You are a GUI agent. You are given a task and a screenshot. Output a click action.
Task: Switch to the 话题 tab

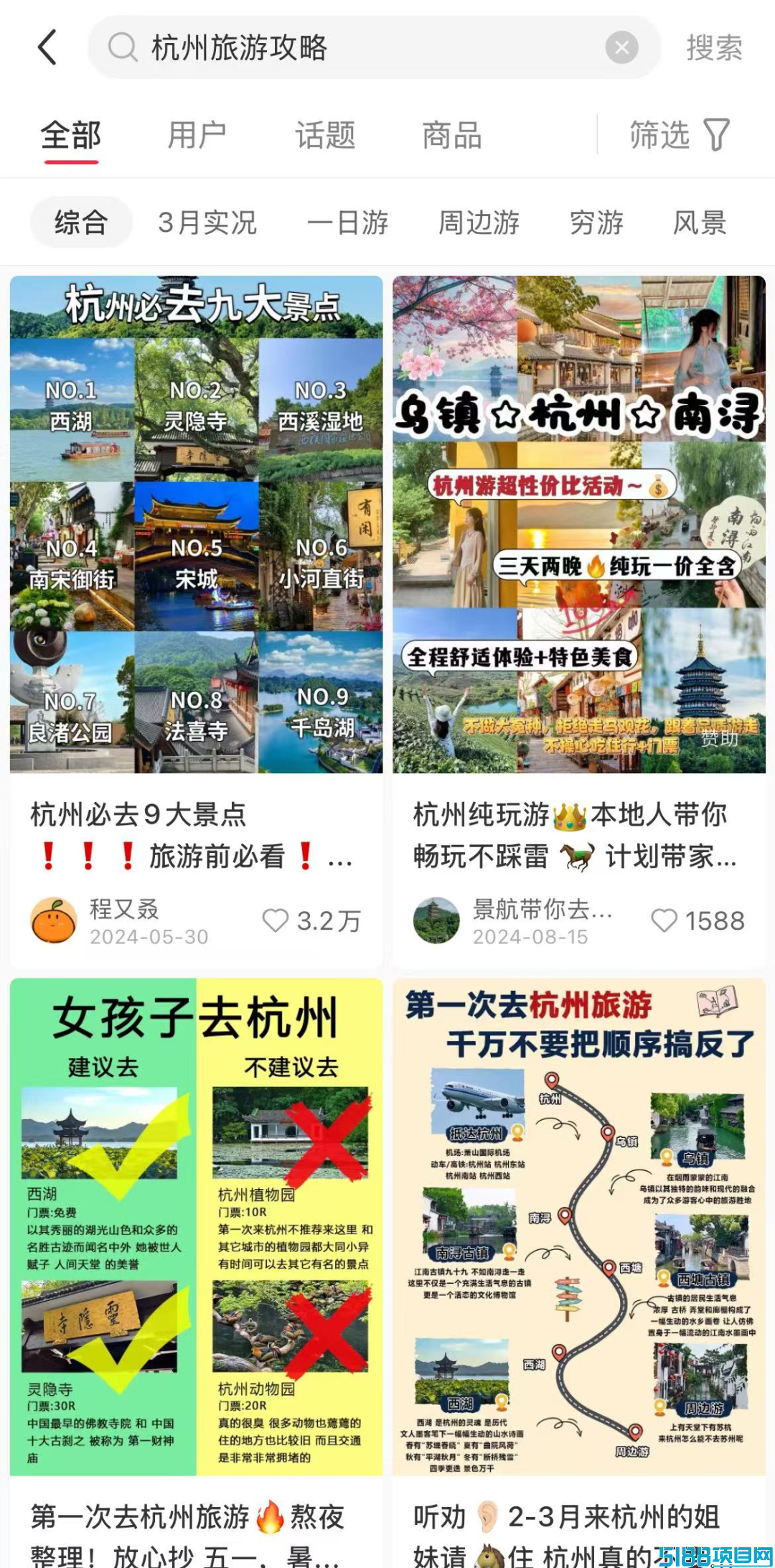[x=325, y=136]
